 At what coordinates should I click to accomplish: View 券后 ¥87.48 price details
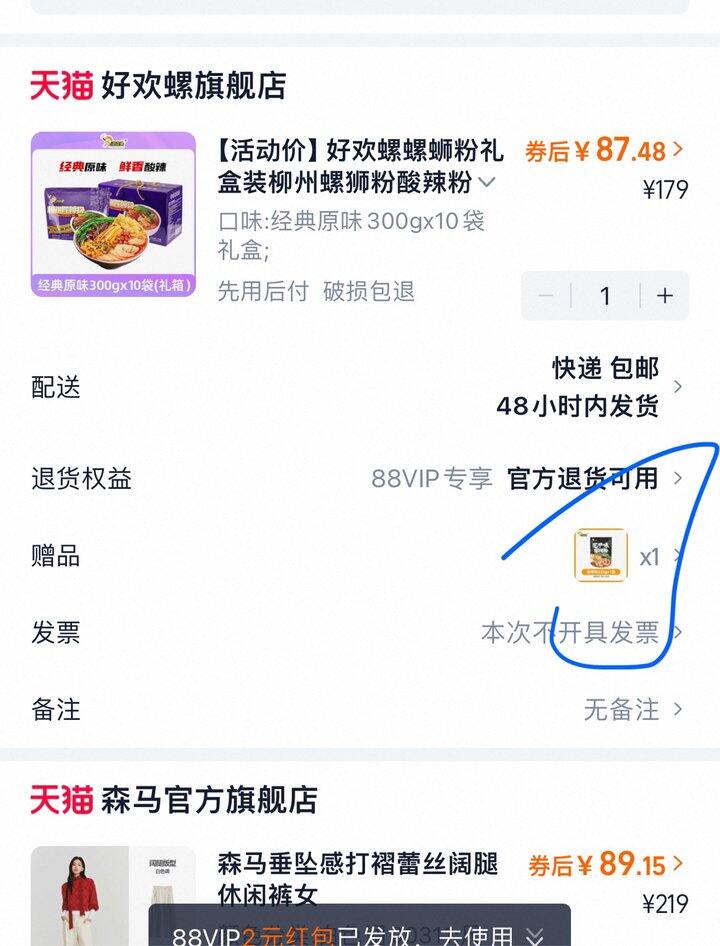point(606,151)
